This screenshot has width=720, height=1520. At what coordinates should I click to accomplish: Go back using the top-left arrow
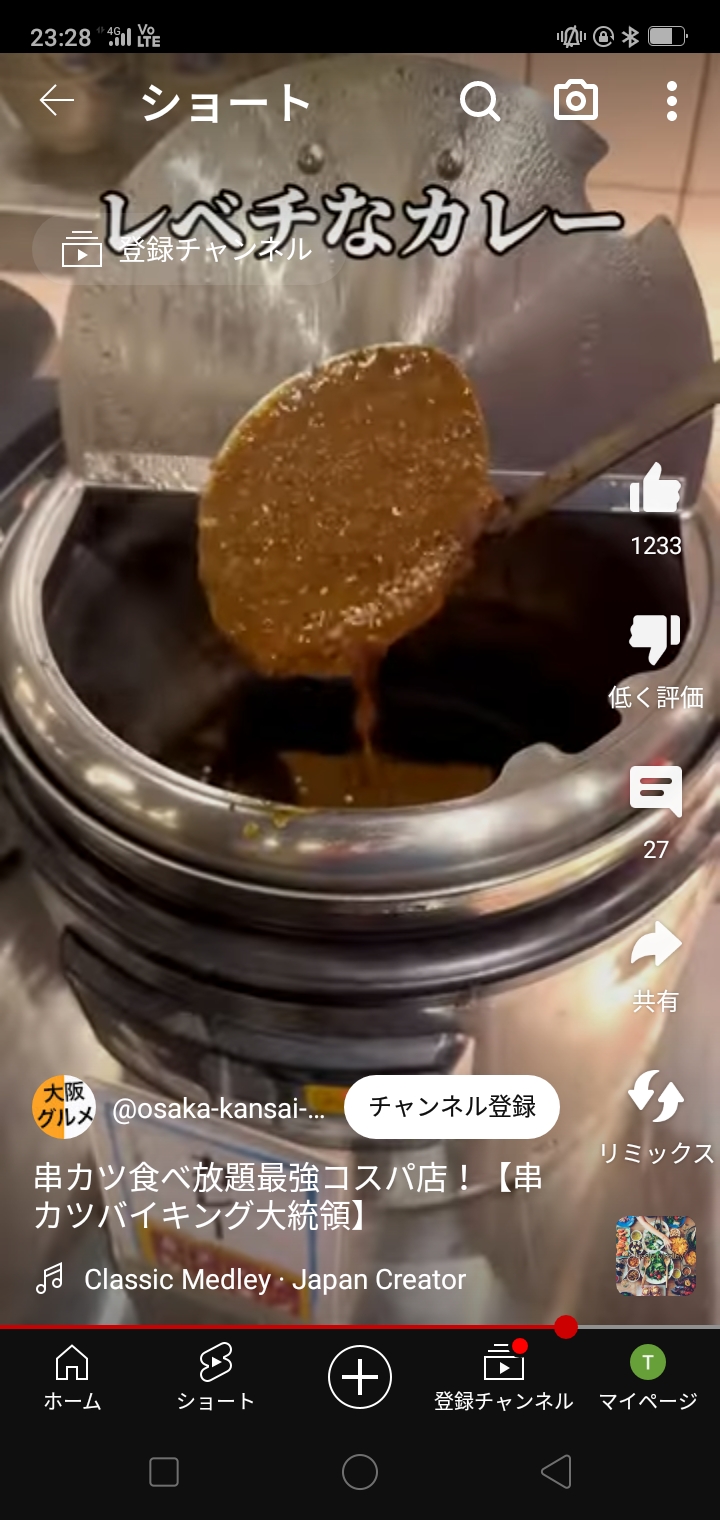[57, 101]
